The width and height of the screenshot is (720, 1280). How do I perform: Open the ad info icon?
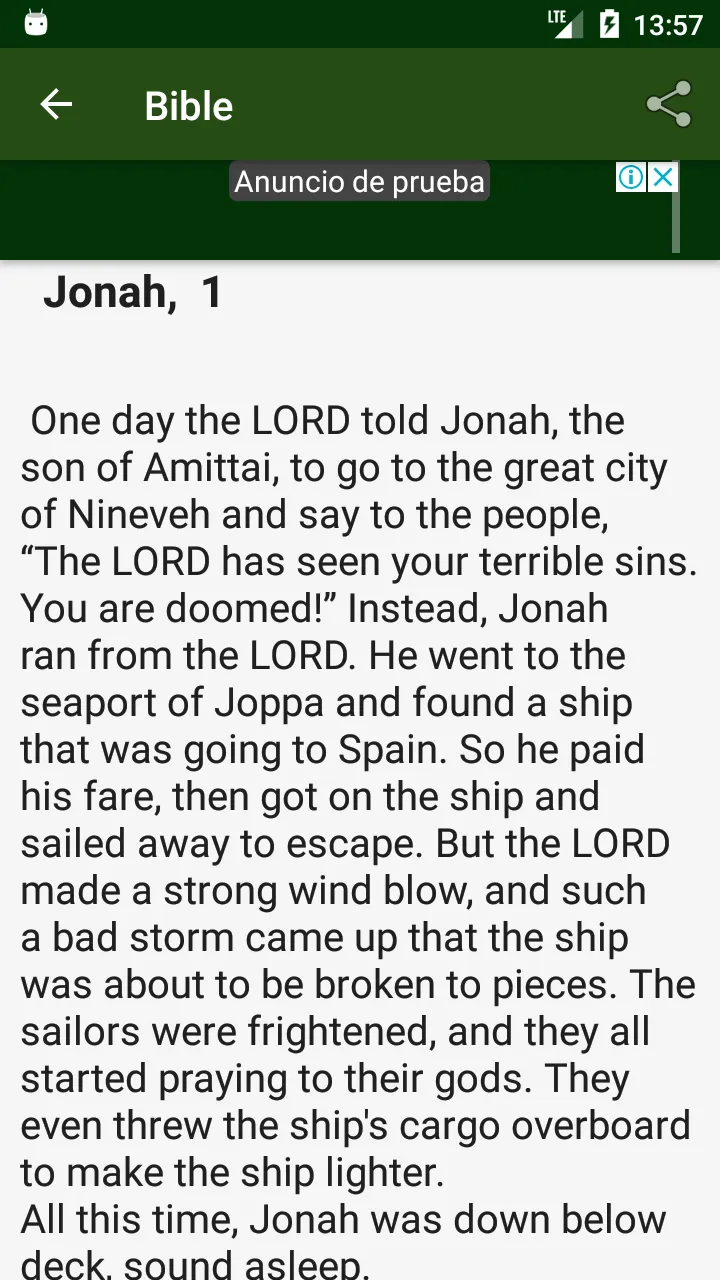pos(631,177)
